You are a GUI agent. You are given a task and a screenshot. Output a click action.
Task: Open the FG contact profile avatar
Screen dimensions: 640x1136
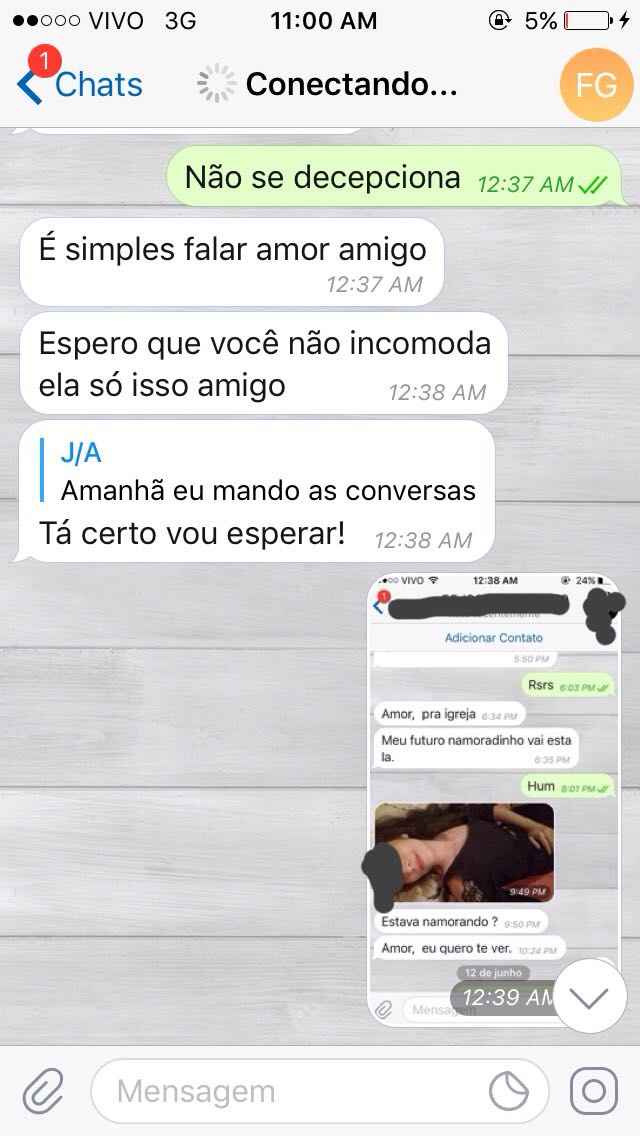point(596,85)
